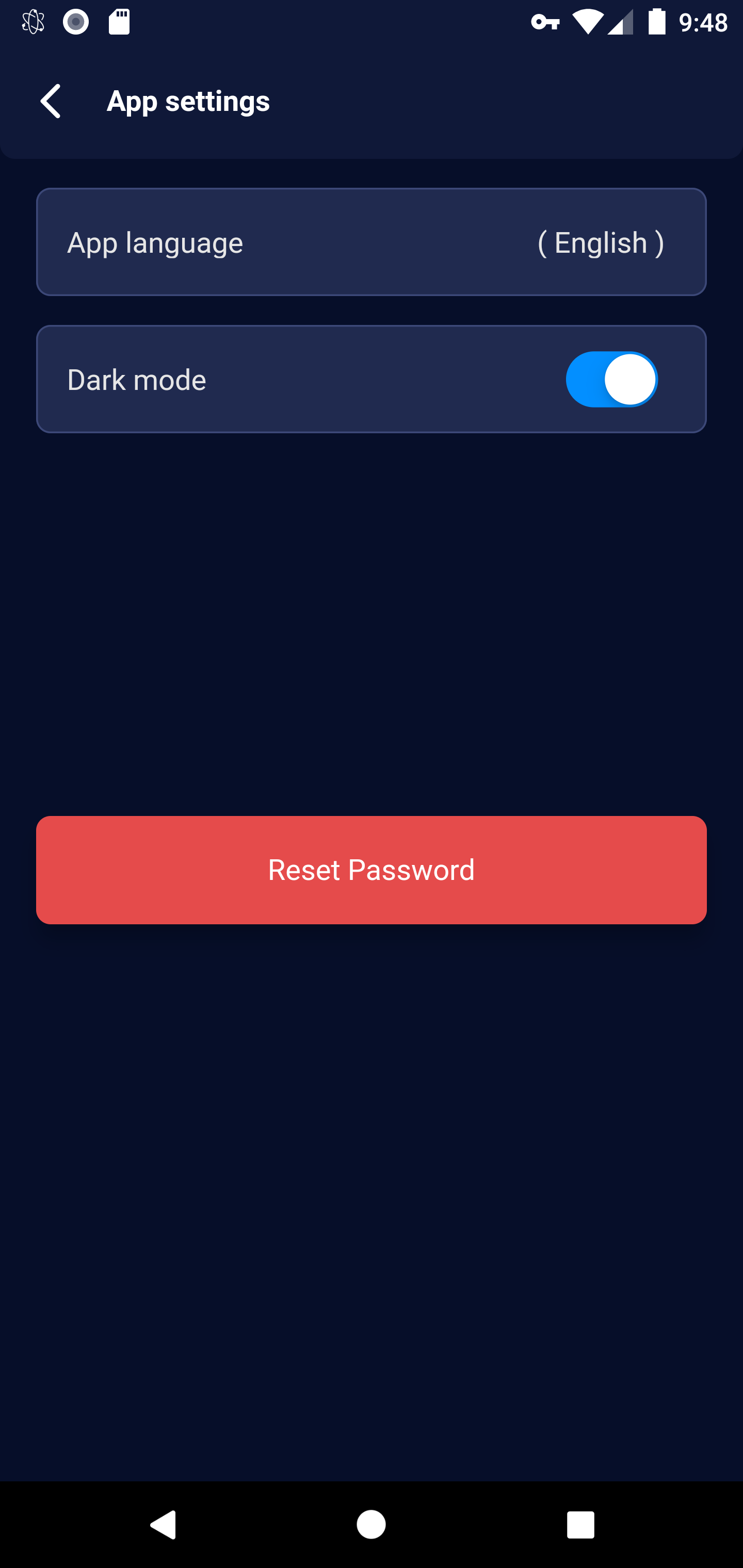
Task: Open the recent apps overview
Action: pos(580,1525)
